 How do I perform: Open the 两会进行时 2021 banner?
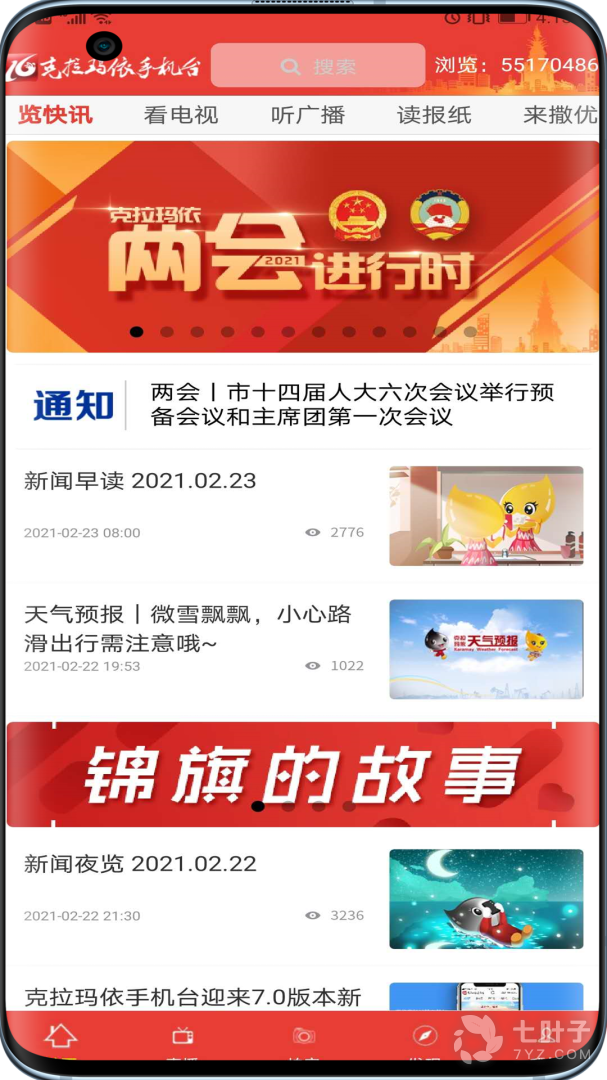(303, 246)
